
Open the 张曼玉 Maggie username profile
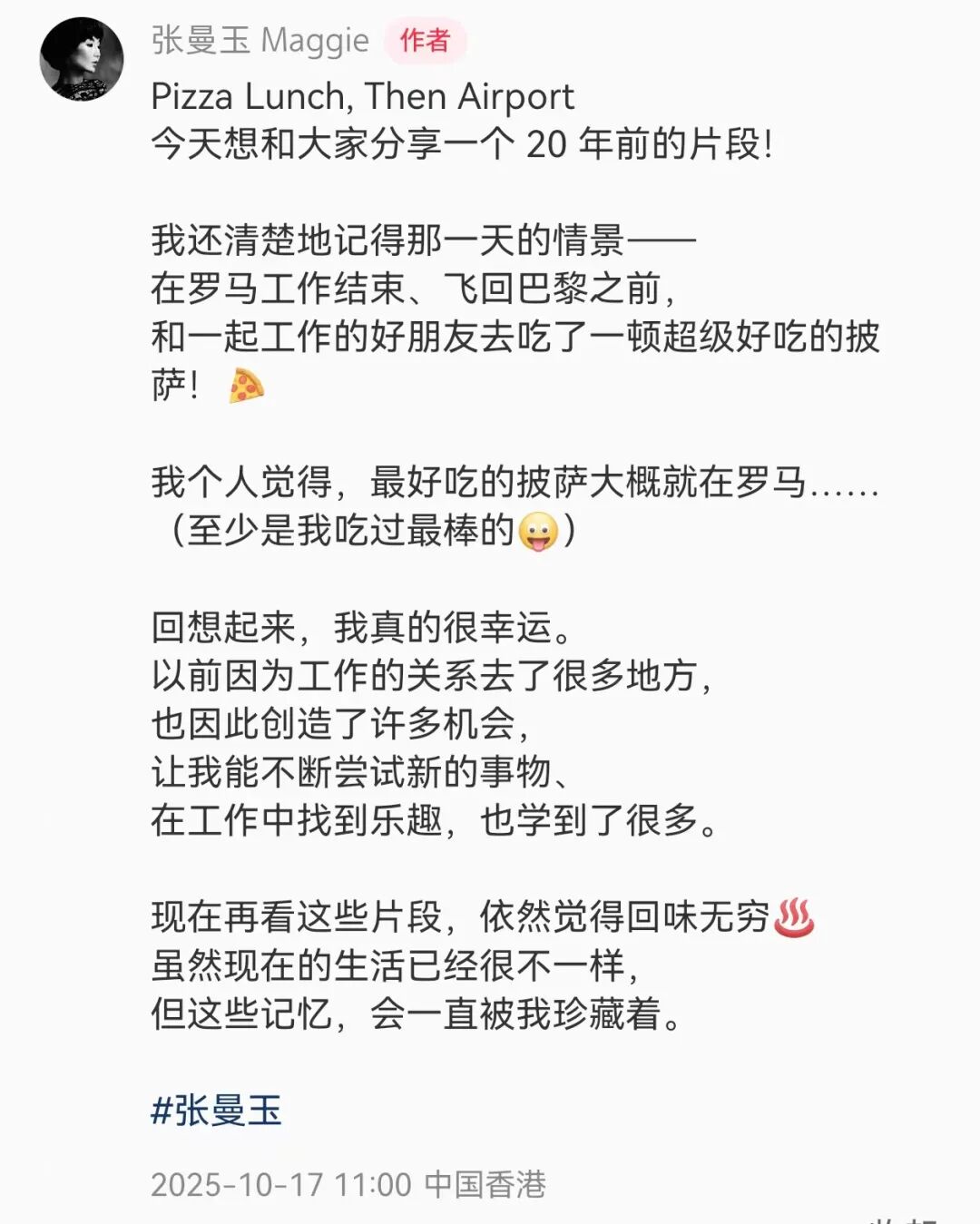[x=260, y=41]
